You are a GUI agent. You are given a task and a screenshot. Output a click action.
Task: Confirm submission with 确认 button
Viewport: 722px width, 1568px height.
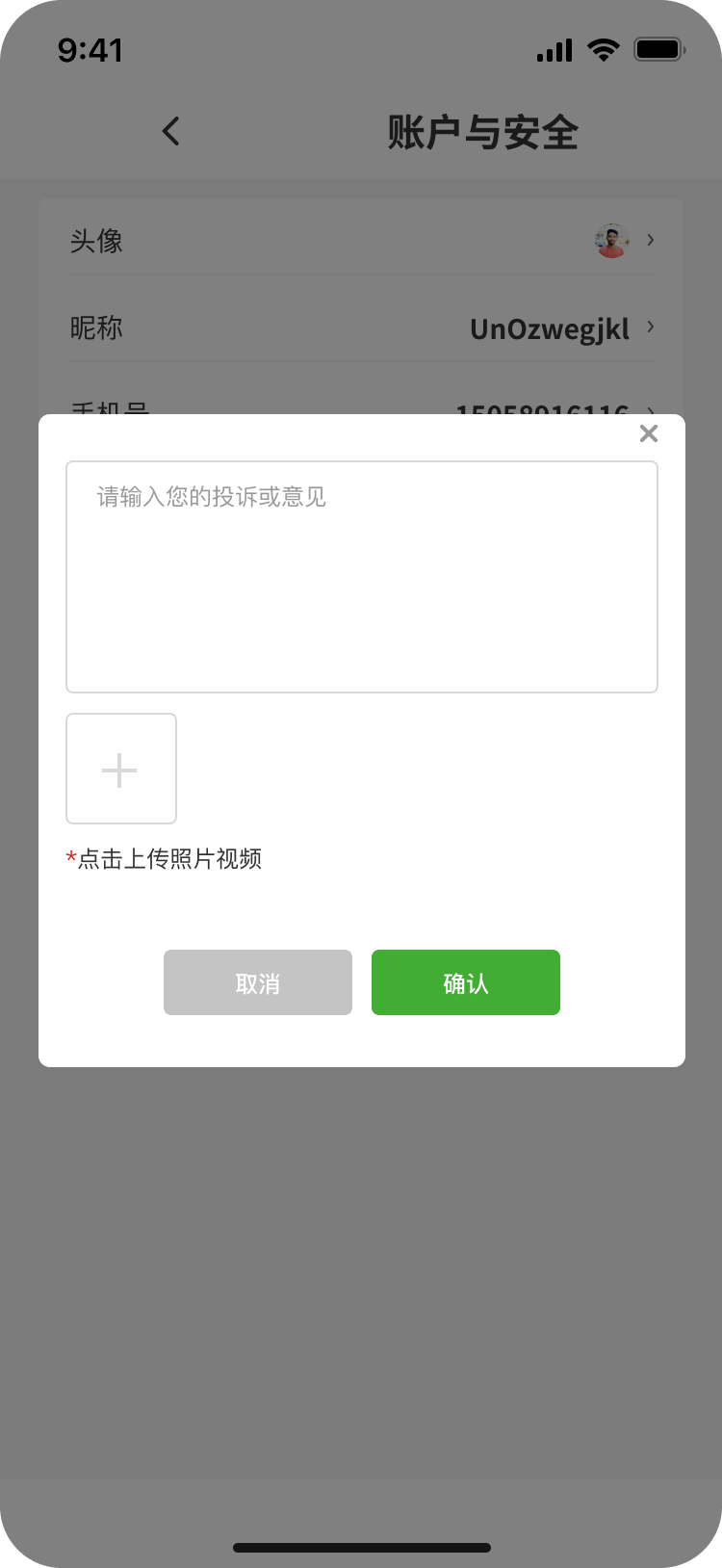point(466,982)
